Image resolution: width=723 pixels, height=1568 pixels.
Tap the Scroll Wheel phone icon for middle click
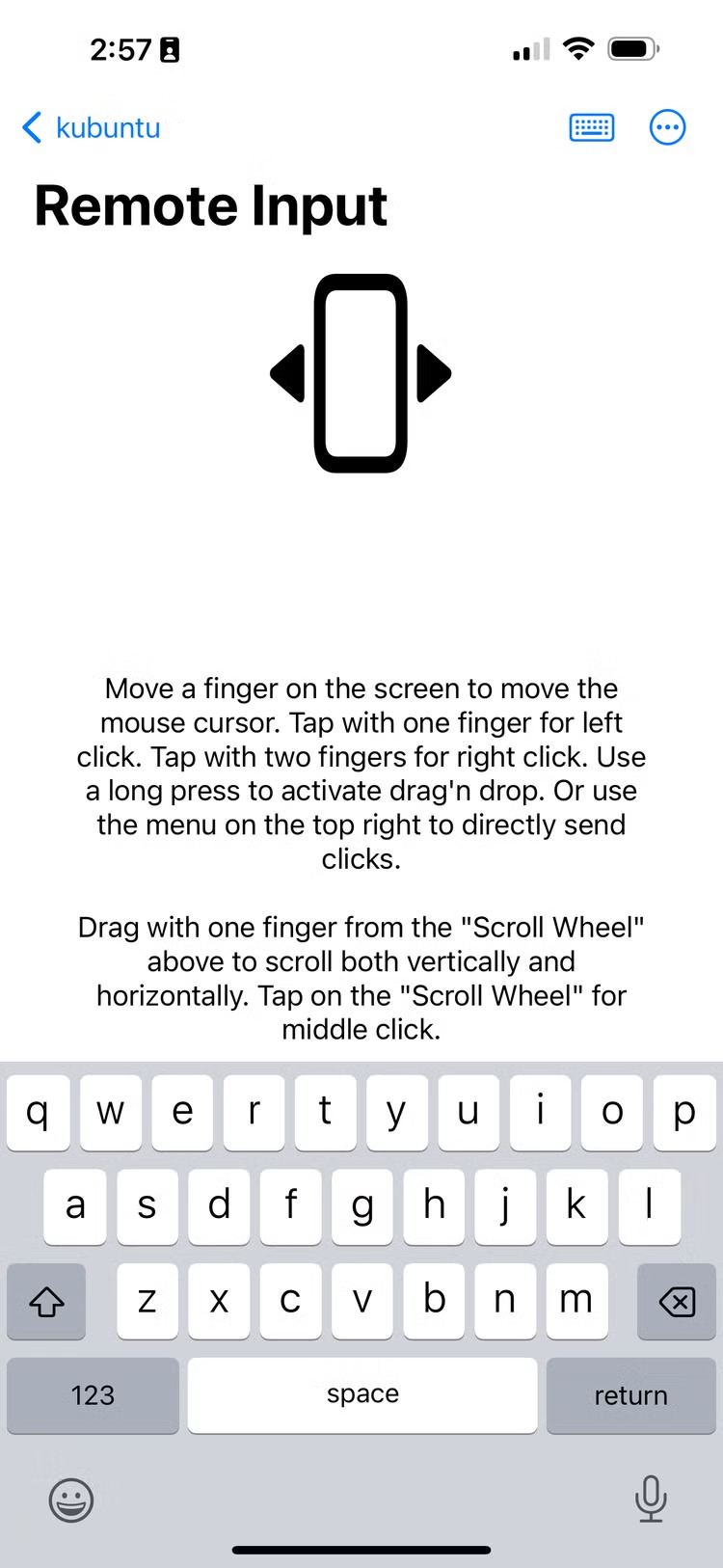[361, 373]
